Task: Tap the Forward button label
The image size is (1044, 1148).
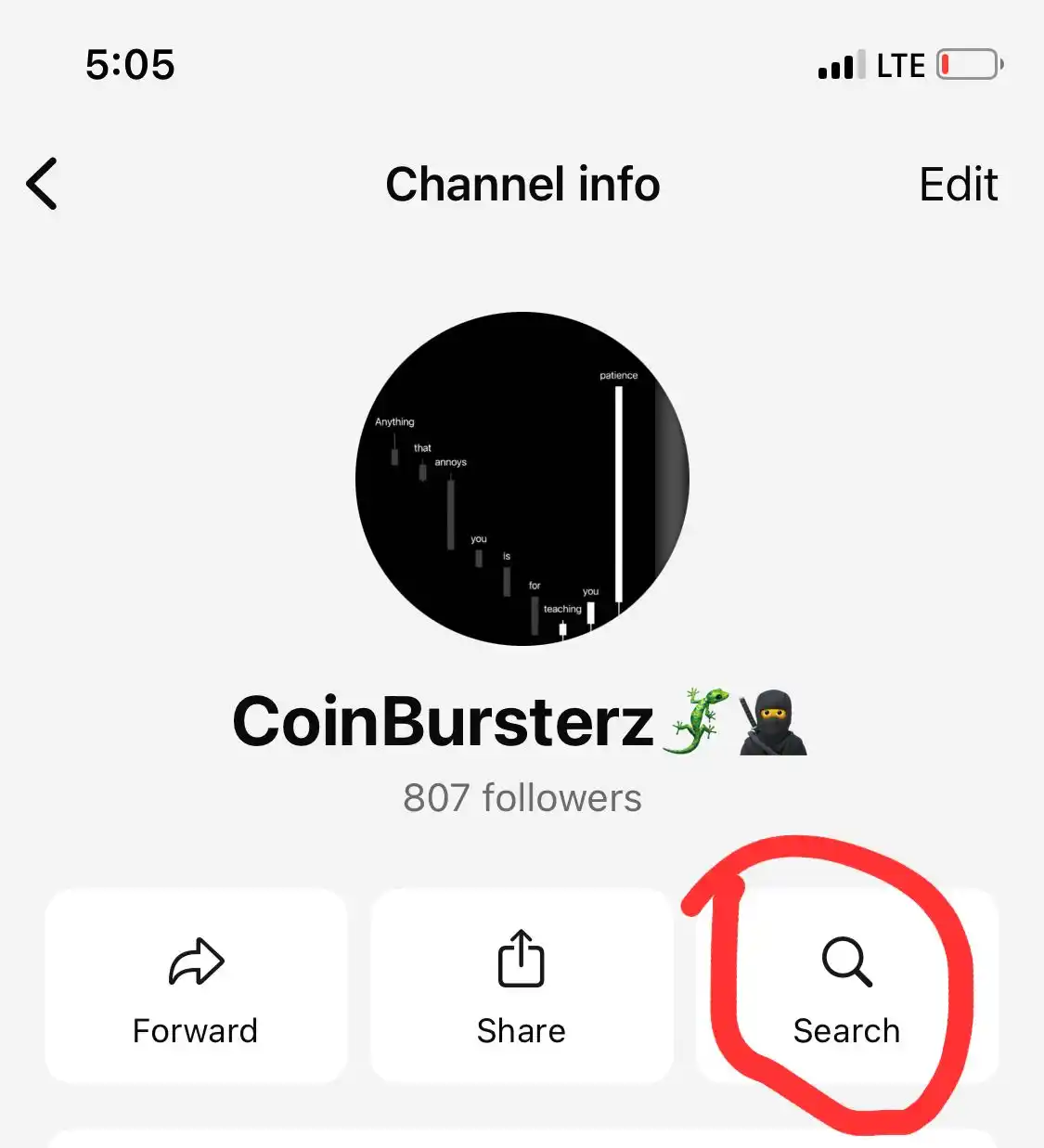Action: [195, 1030]
